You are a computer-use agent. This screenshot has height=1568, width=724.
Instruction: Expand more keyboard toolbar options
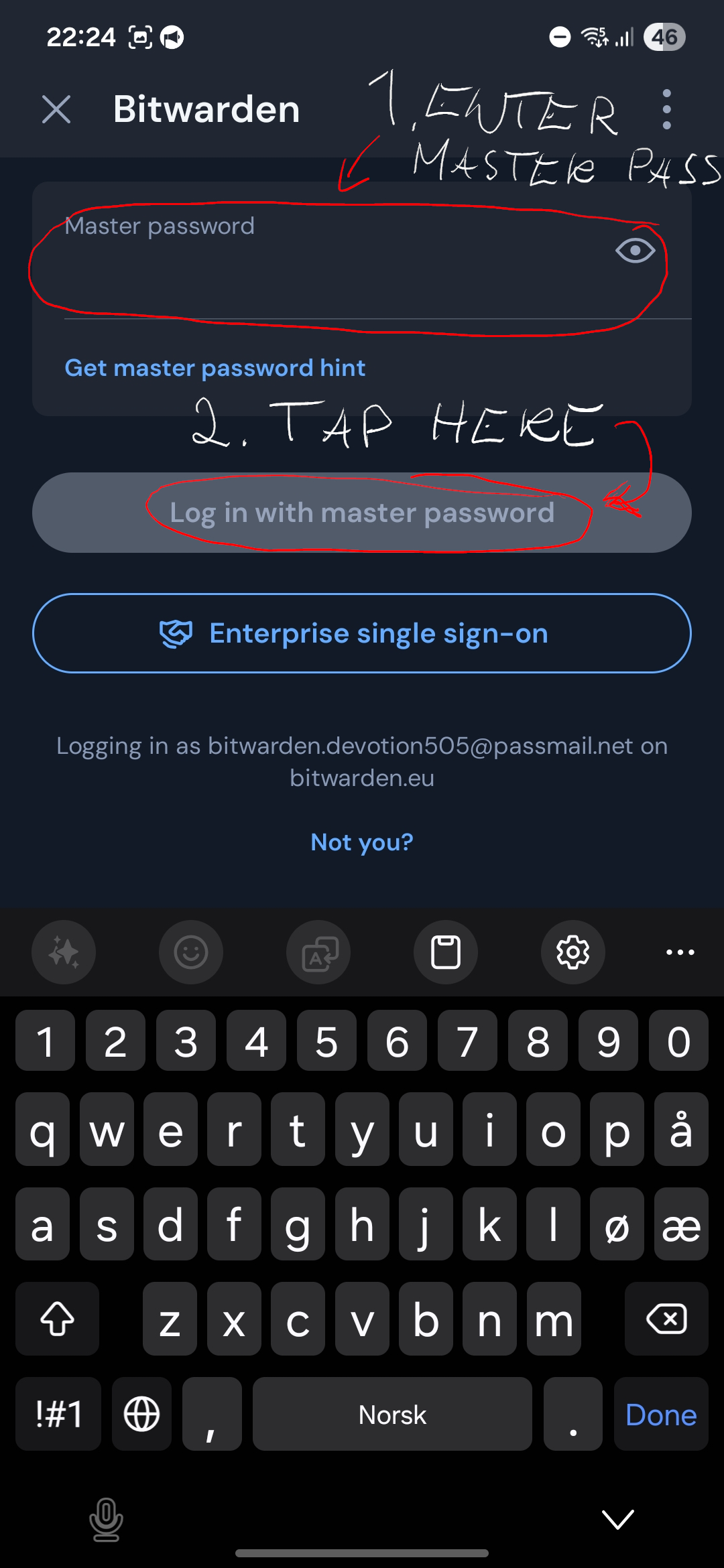click(680, 952)
